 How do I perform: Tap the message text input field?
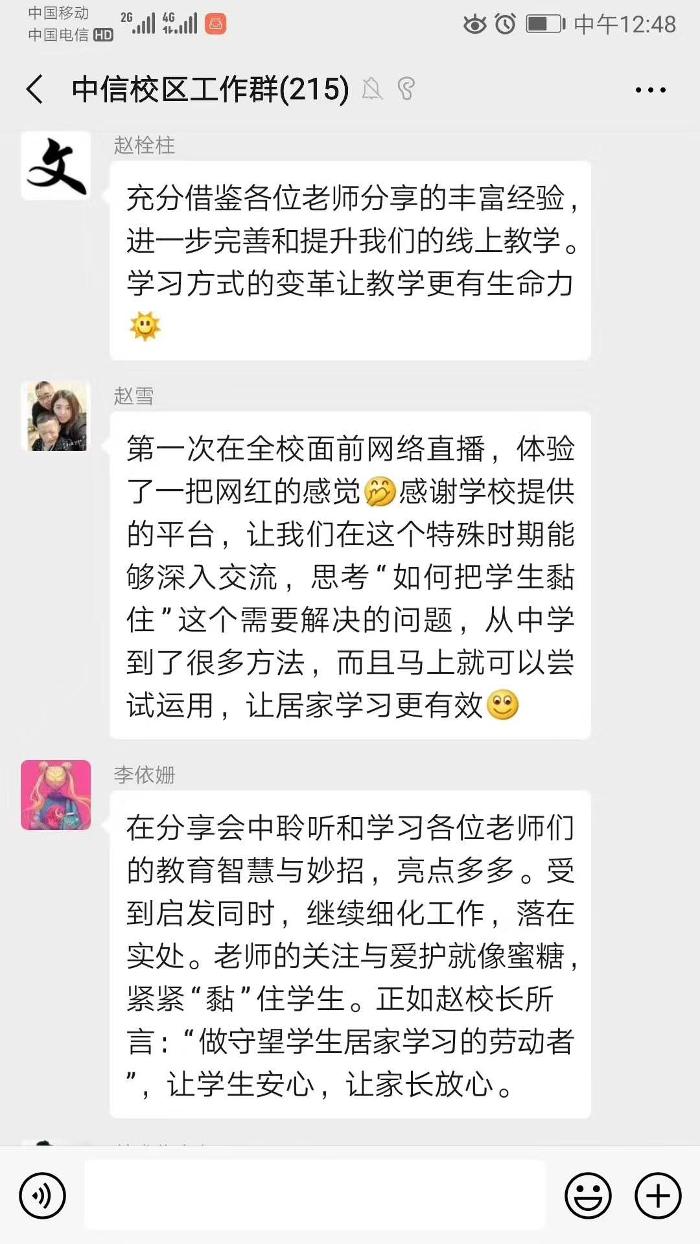[x=315, y=1195]
